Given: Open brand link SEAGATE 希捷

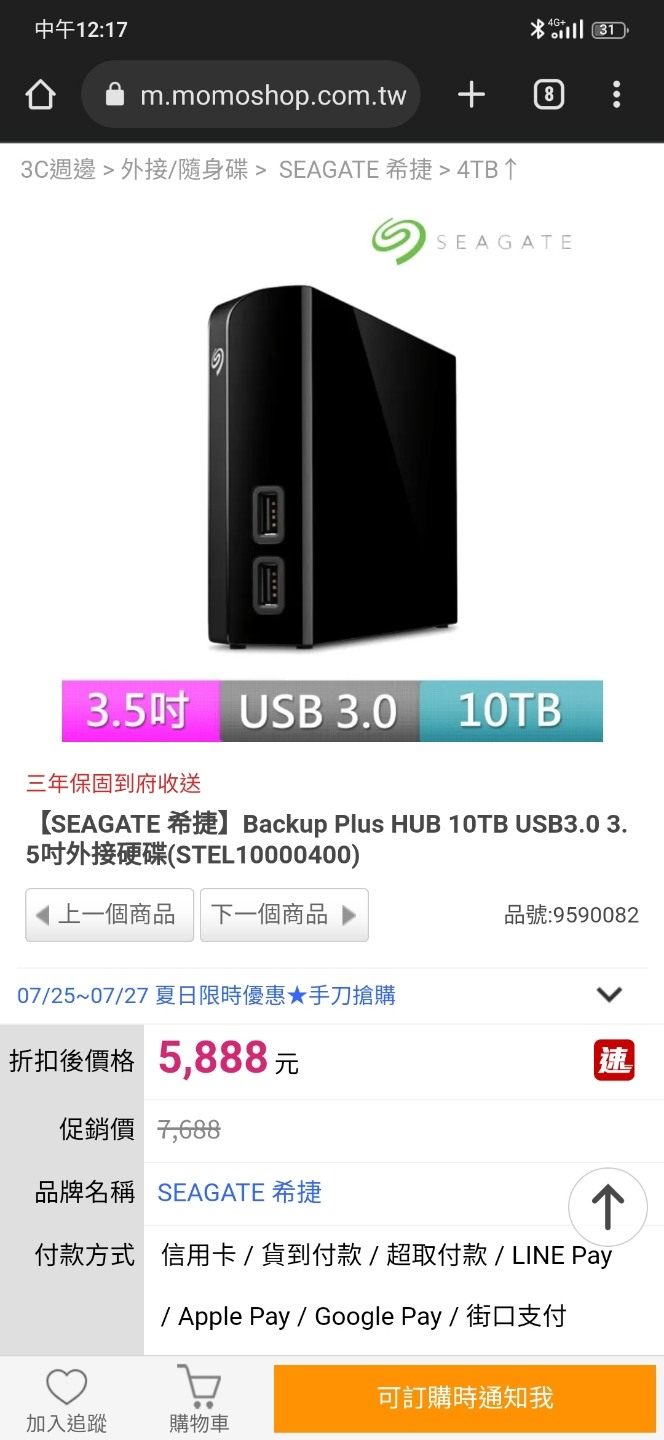Looking at the screenshot, I should [x=240, y=1192].
